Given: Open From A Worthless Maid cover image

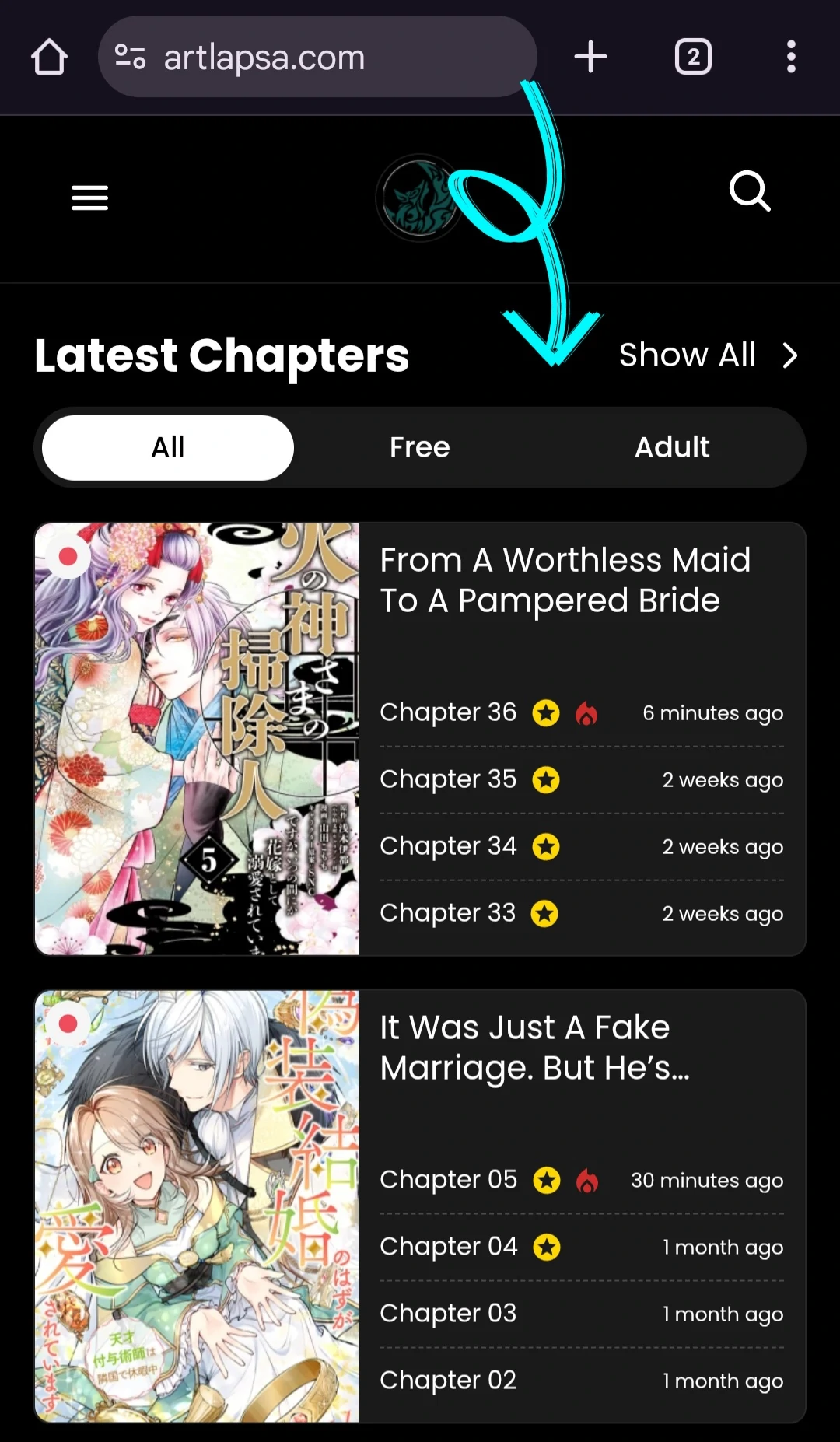Looking at the screenshot, I should [197, 739].
